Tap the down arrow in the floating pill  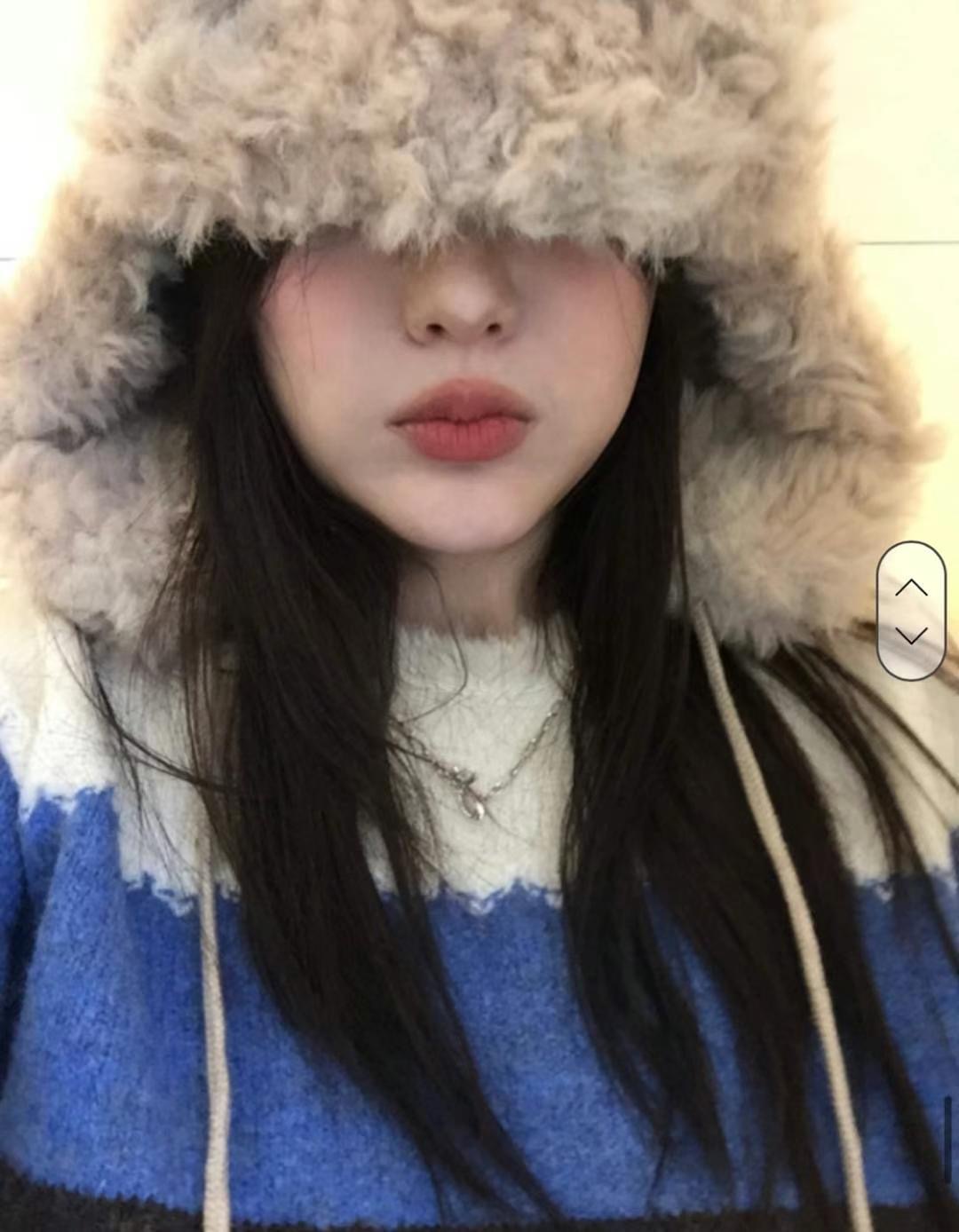coord(911,635)
